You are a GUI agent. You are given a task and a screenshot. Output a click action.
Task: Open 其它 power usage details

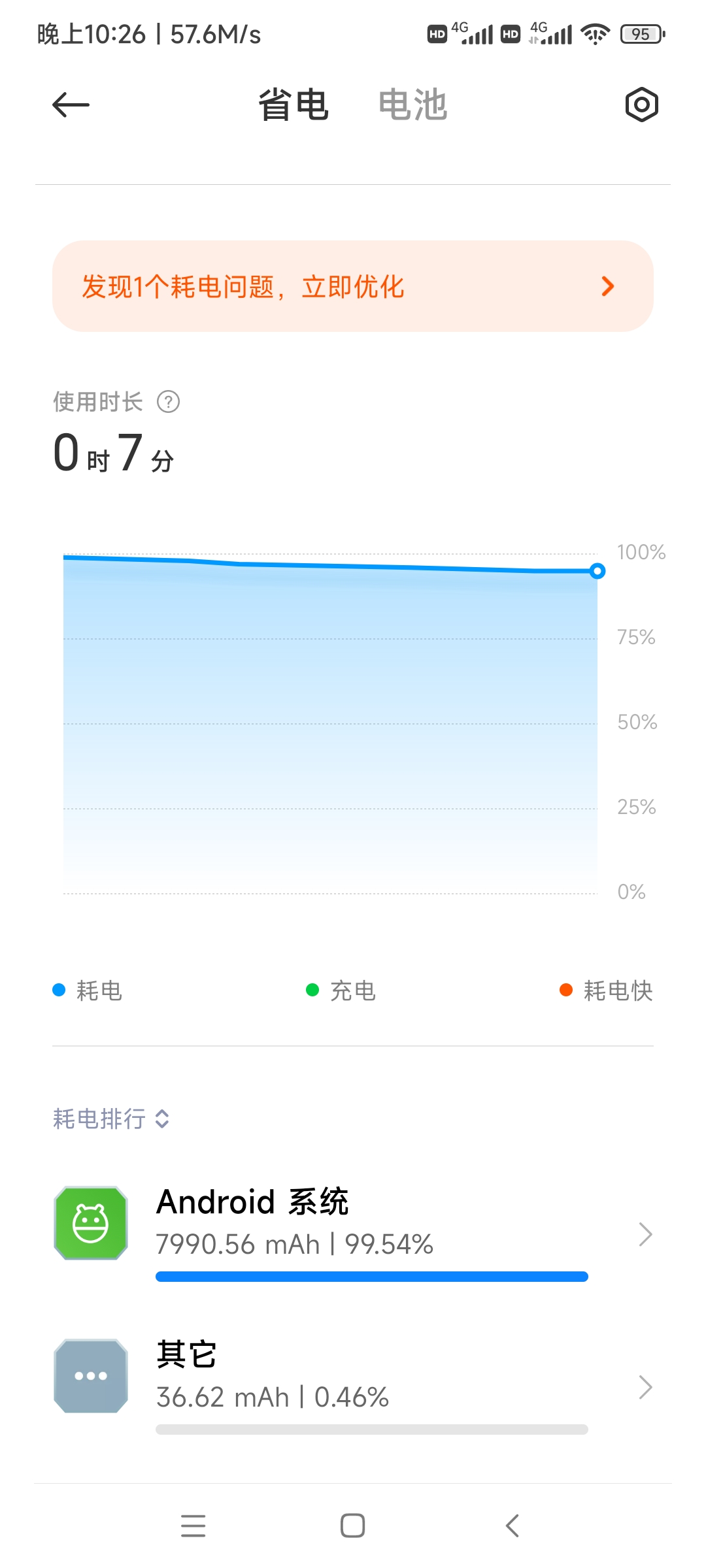pyautogui.click(x=353, y=1386)
